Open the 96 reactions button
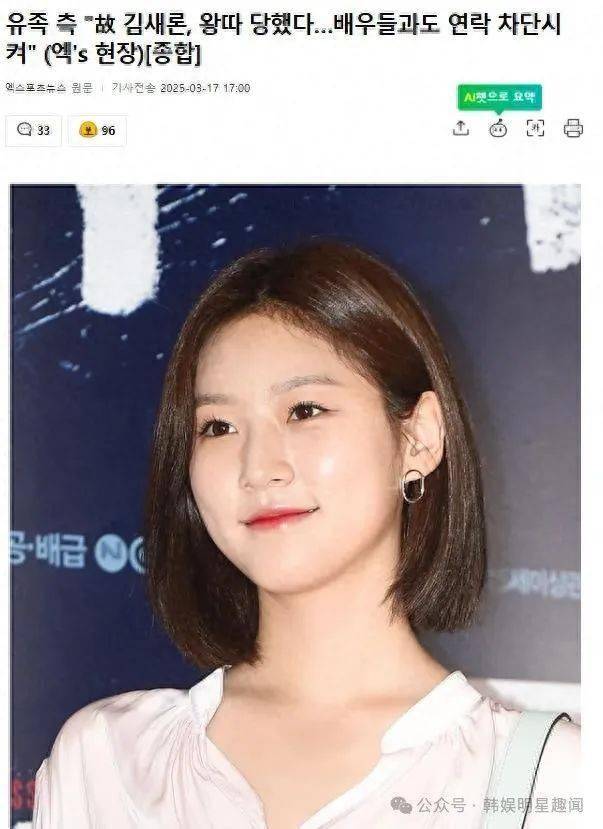 tap(97, 130)
